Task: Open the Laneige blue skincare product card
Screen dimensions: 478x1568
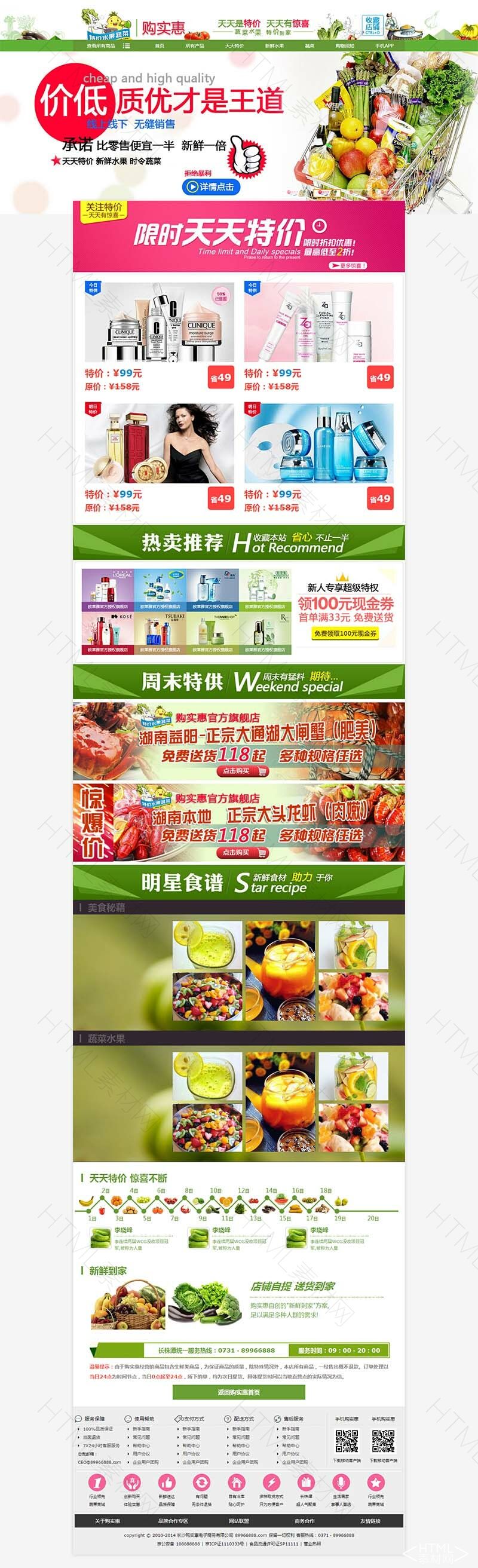Action: [318, 443]
